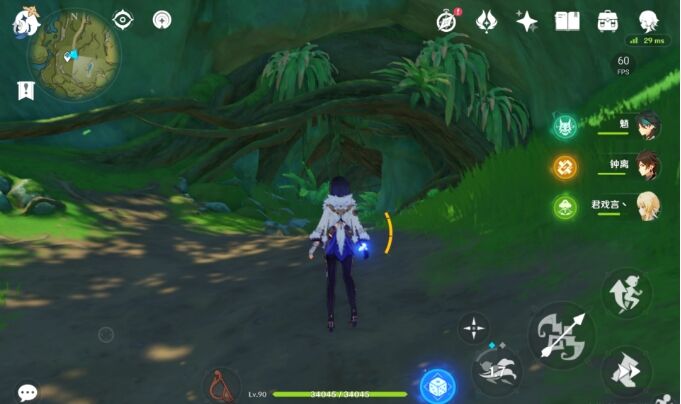Image resolution: width=681 pixels, height=404 pixels.
Task: Open the Wish star icon
Action: pyautogui.click(x=526, y=20)
